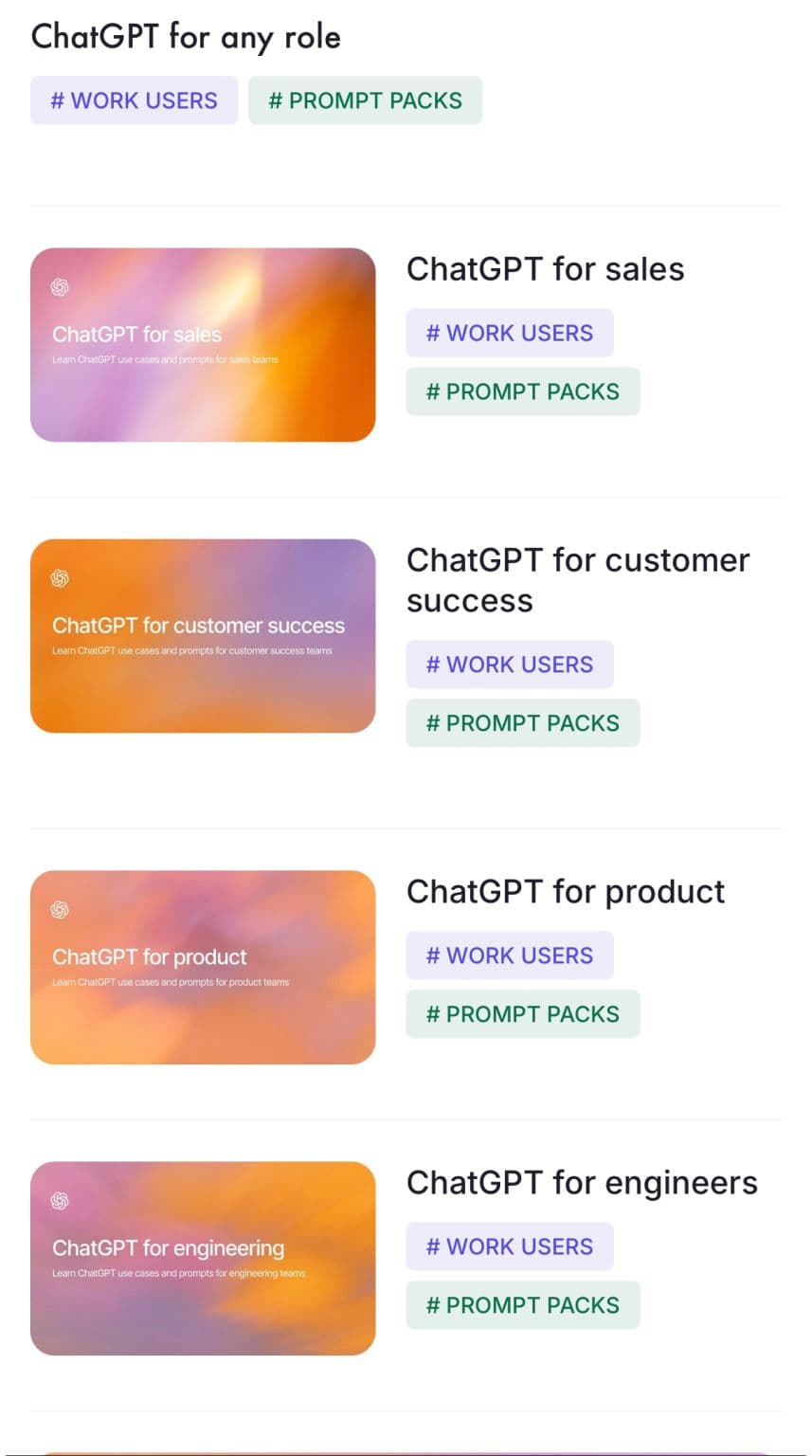The height and width of the screenshot is (1456, 812).
Task: Open the "ChatGPT for sales" article heading
Action: (546, 269)
